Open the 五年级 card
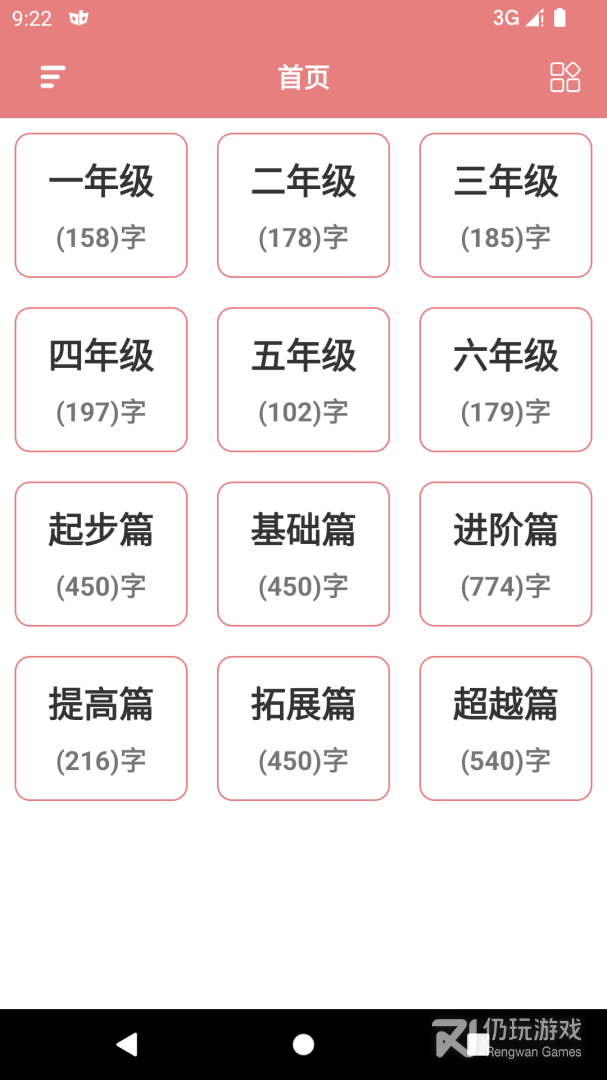The width and height of the screenshot is (607, 1080). tap(303, 380)
